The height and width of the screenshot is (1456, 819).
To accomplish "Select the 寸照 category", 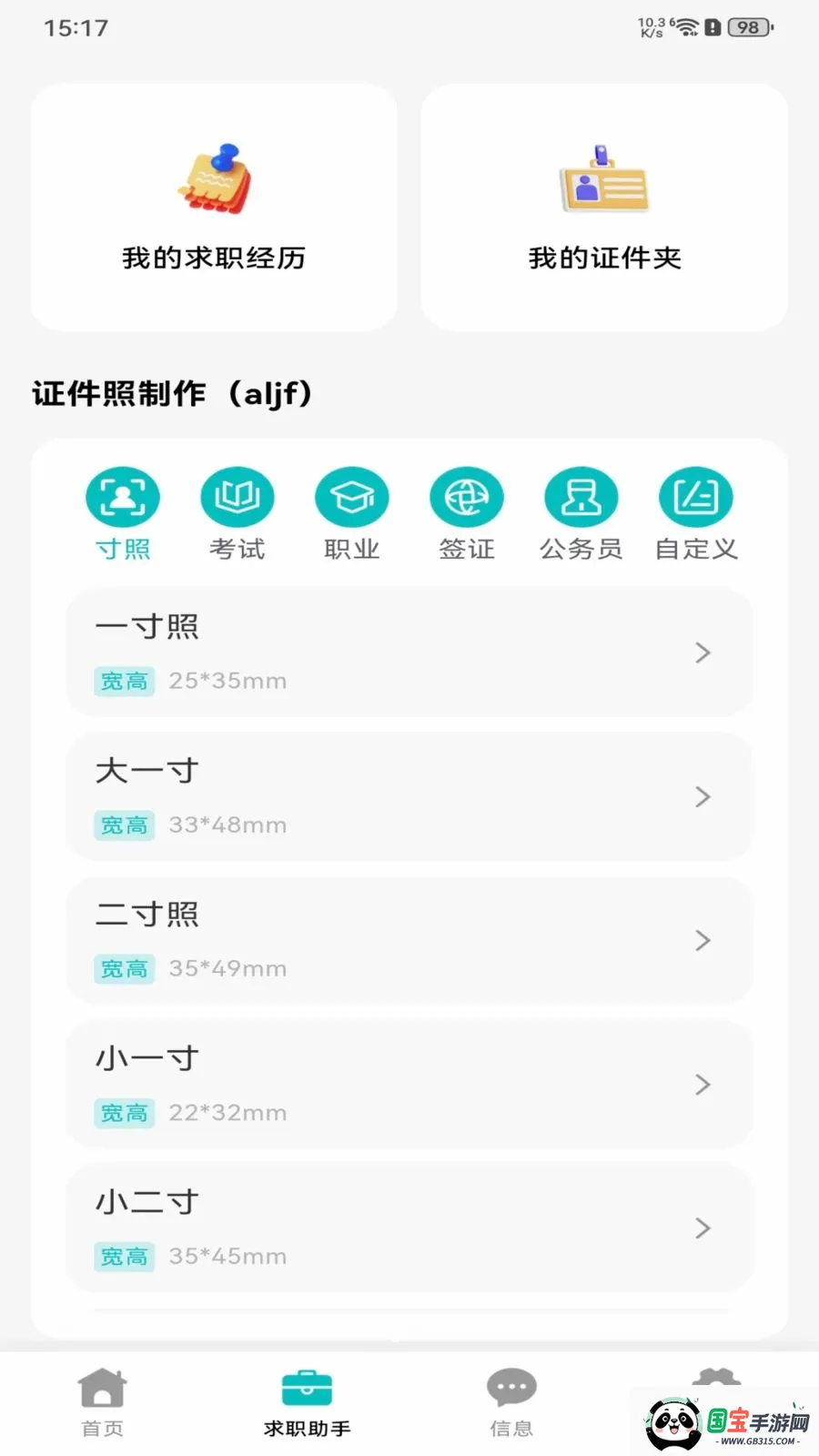I will tap(123, 513).
